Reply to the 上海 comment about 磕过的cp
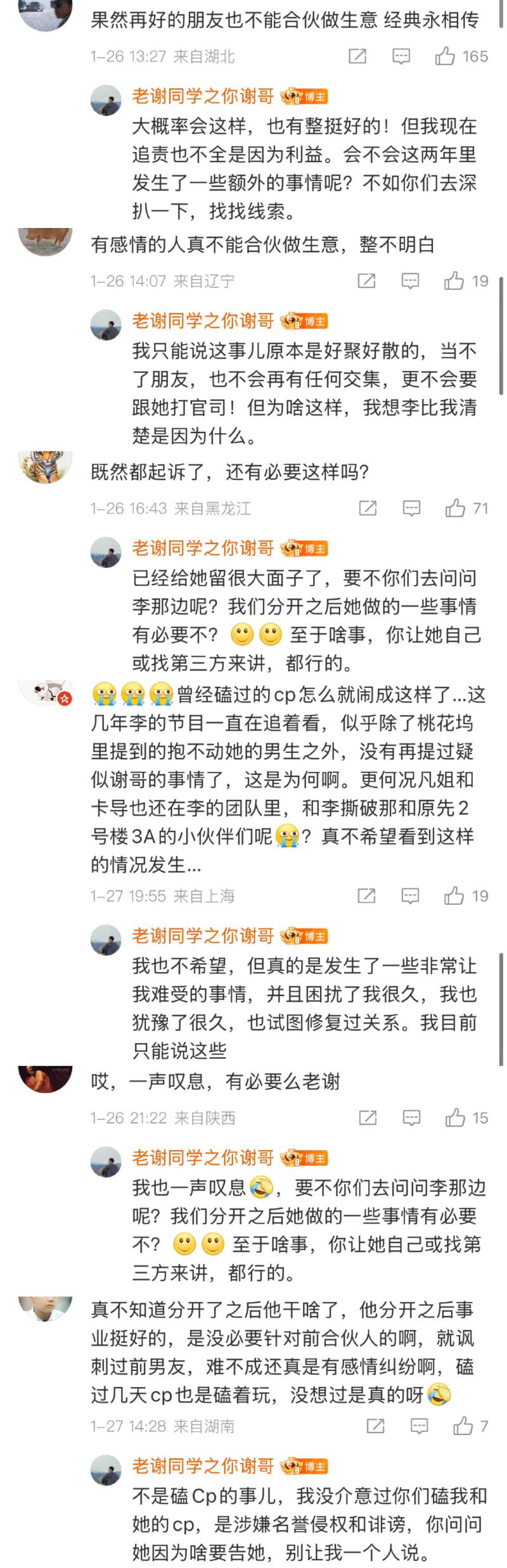The height and width of the screenshot is (1568, 507). [410, 895]
